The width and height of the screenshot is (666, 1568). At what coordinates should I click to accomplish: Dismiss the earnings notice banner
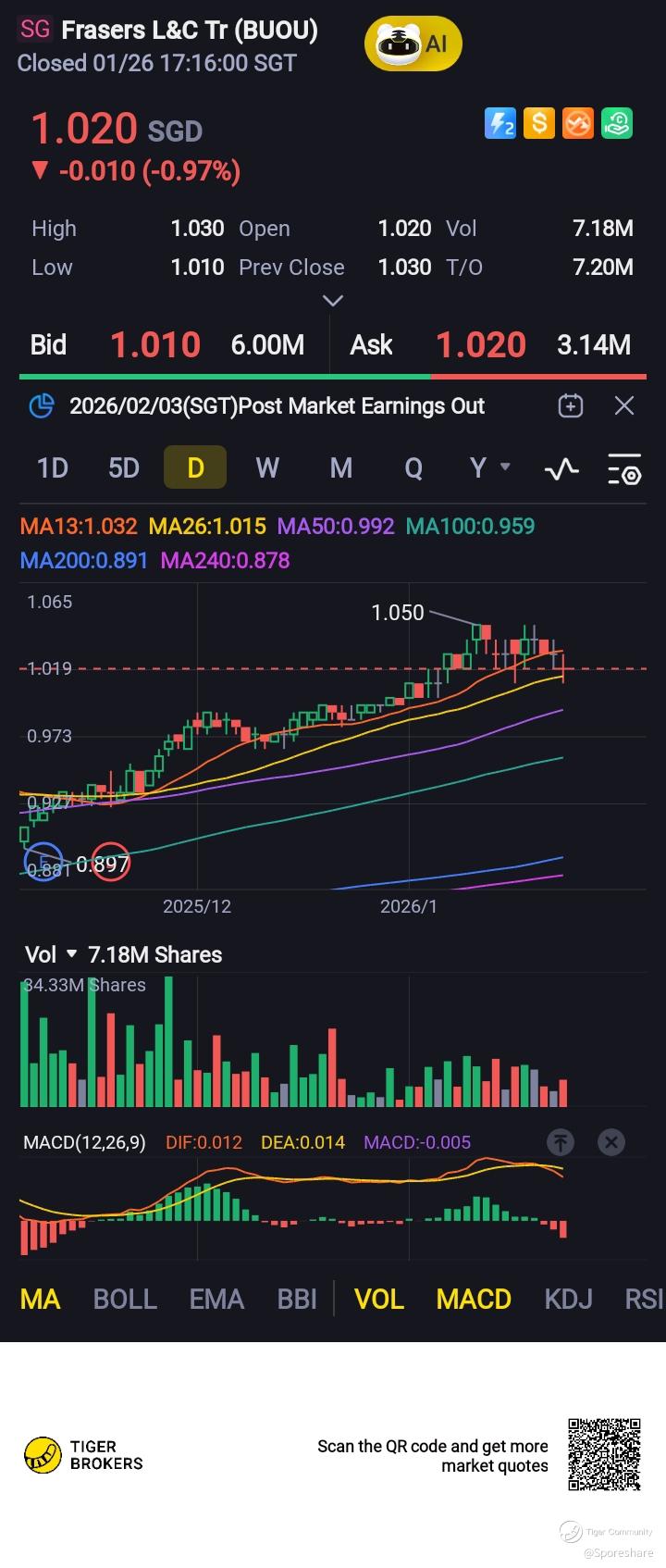tap(624, 405)
